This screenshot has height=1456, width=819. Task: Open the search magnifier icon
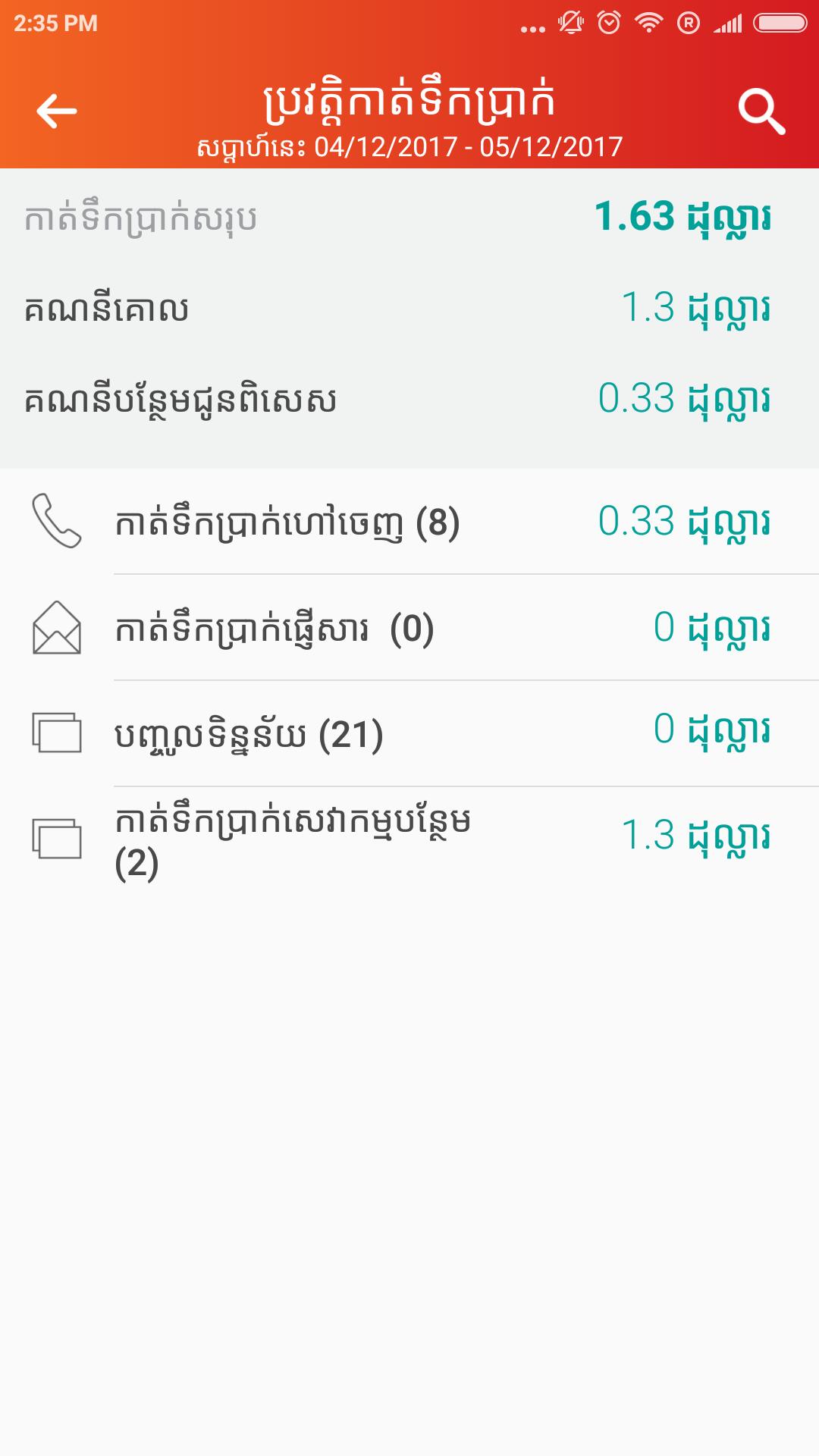pos(761,111)
